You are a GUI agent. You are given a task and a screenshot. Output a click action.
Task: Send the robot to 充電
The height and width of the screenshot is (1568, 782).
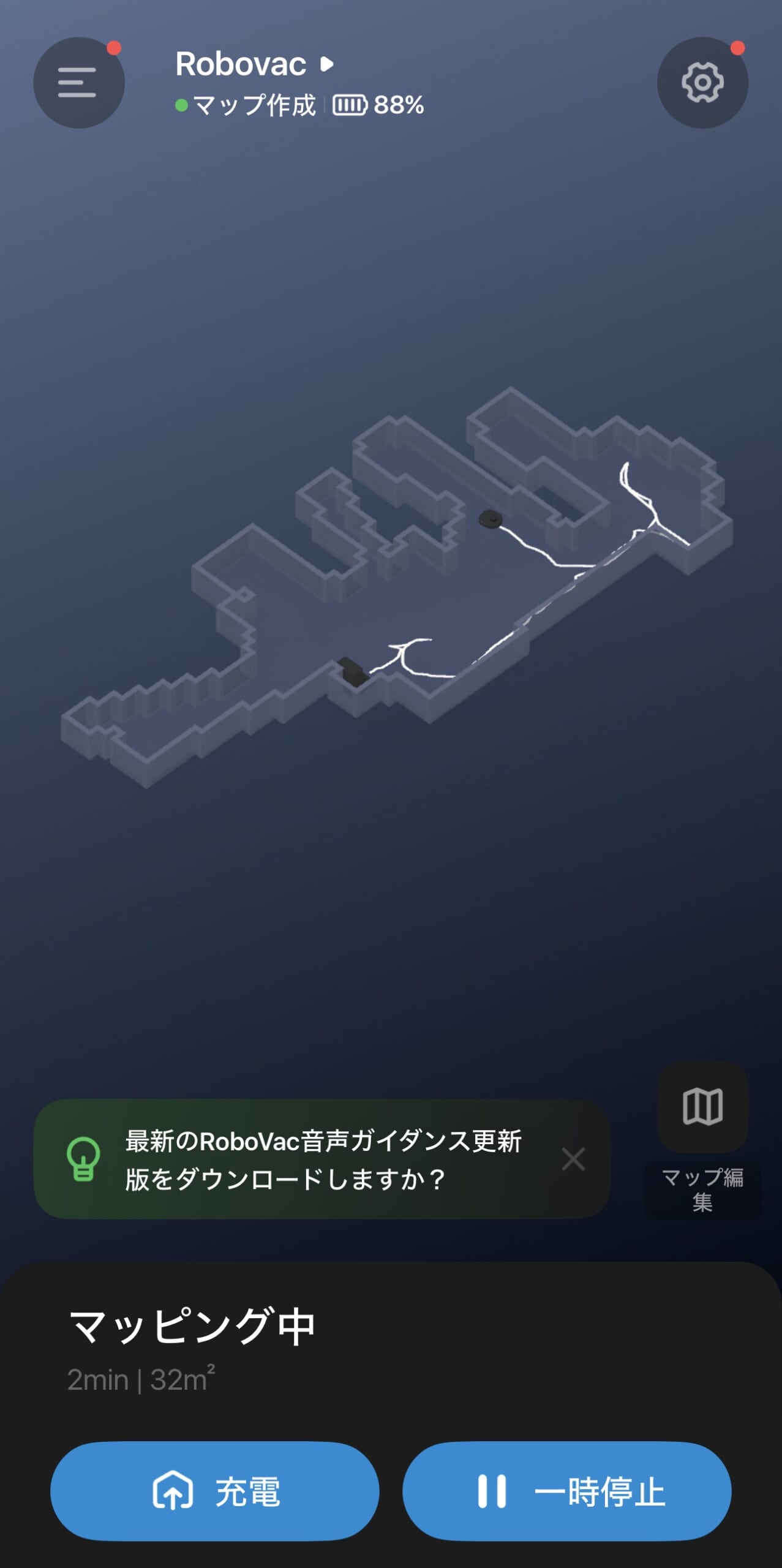pyautogui.click(x=215, y=1491)
